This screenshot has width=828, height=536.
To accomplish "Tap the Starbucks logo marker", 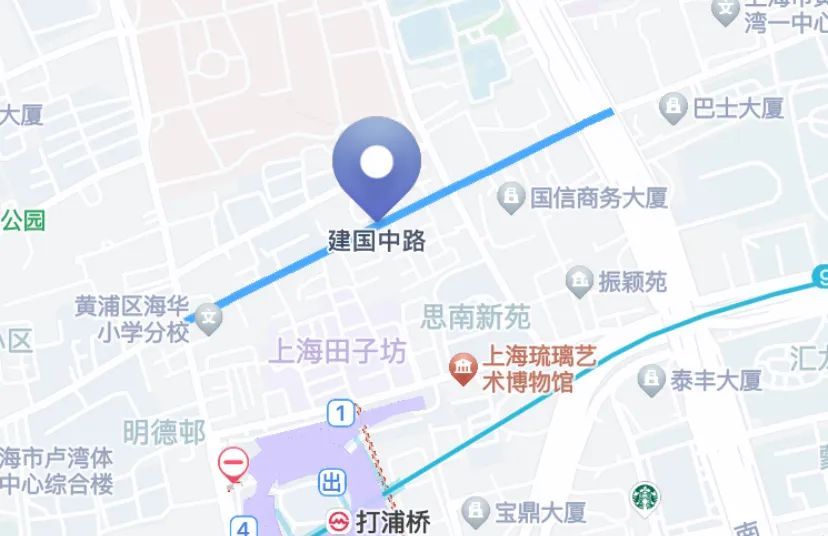I will (646, 497).
